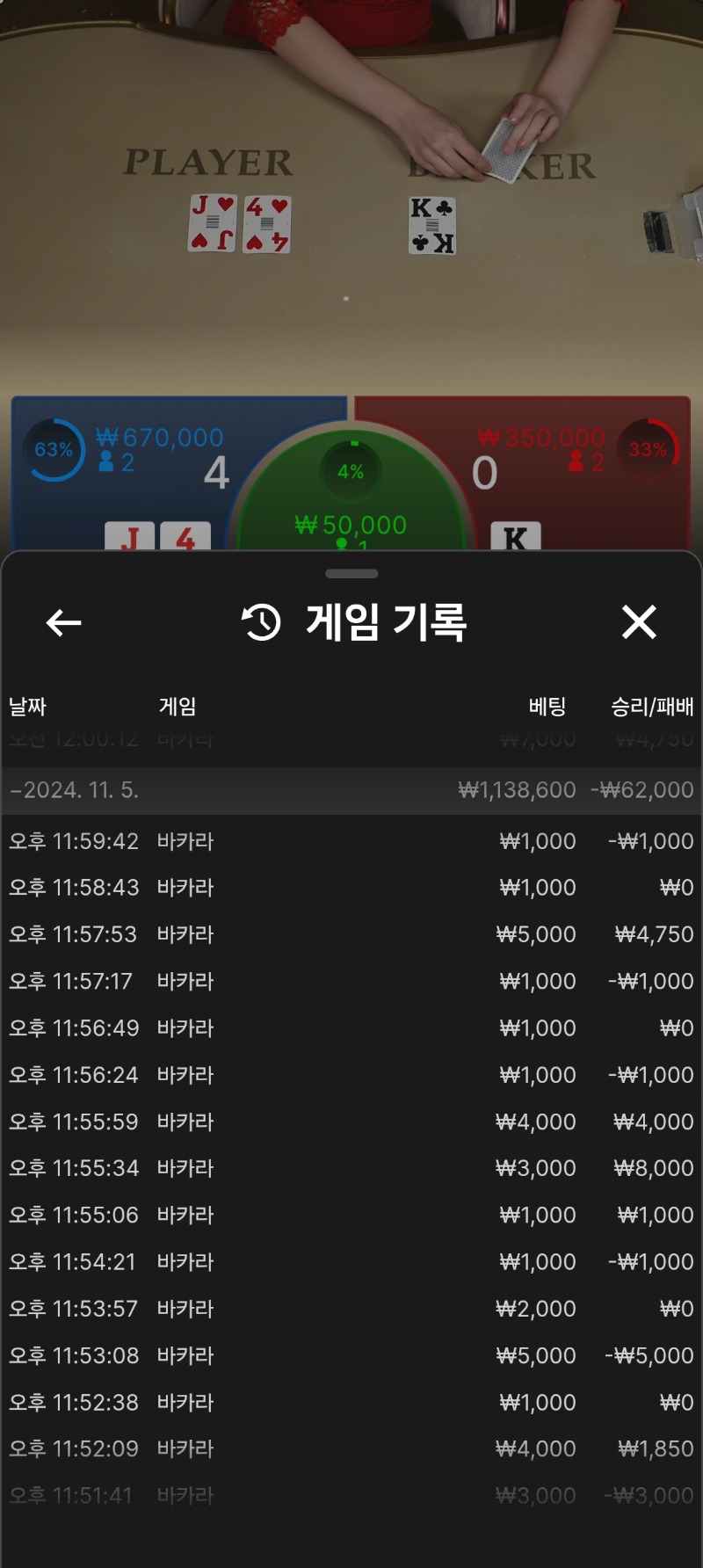Select the 11:55:06 game entry

click(351, 1215)
